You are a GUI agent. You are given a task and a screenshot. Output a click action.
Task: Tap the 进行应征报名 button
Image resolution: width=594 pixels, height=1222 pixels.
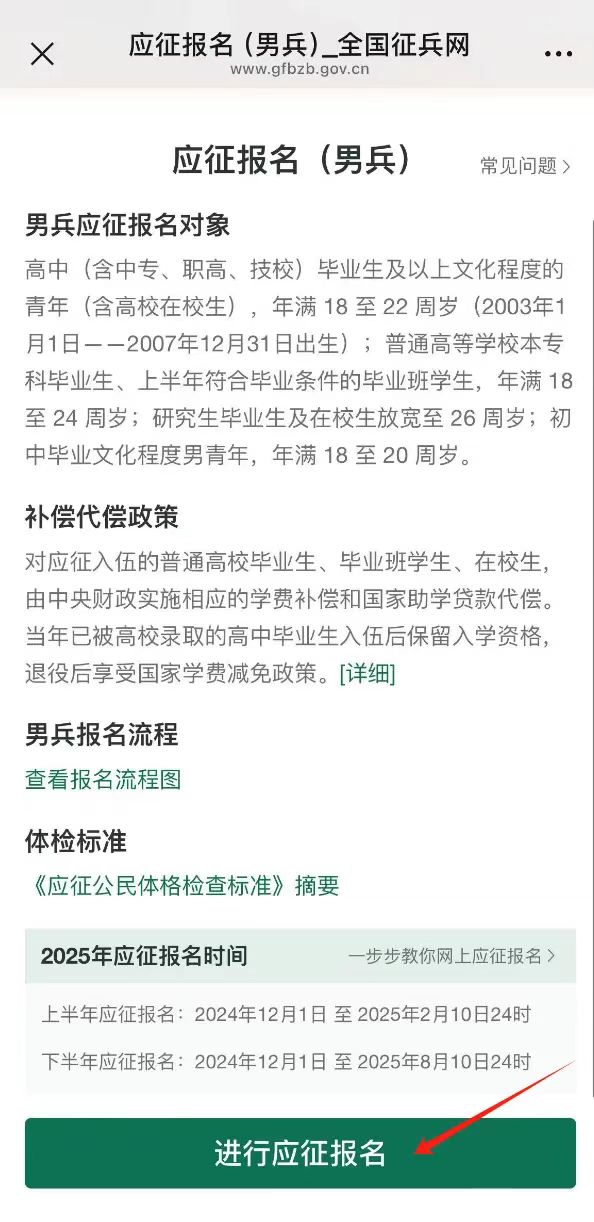(x=300, y=1153)
